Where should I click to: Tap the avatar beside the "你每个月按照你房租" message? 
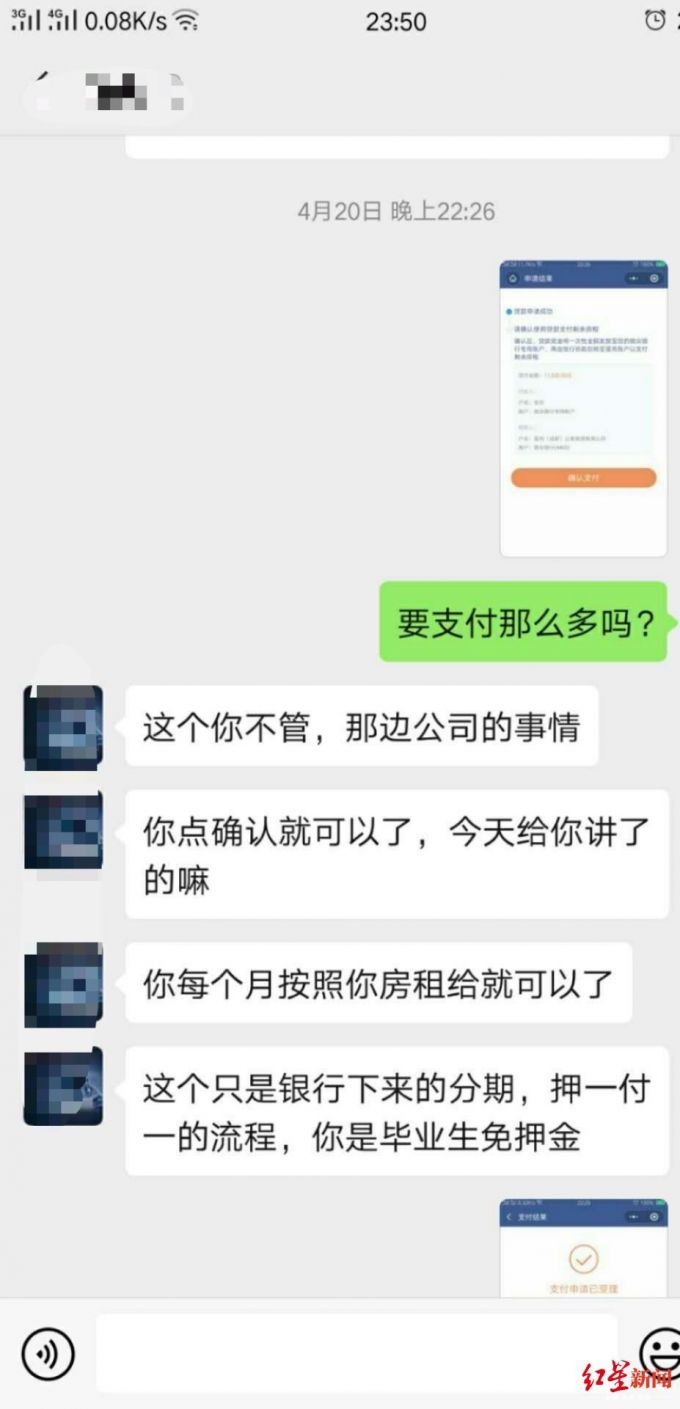pyautogui.click(x=63, y=985)
